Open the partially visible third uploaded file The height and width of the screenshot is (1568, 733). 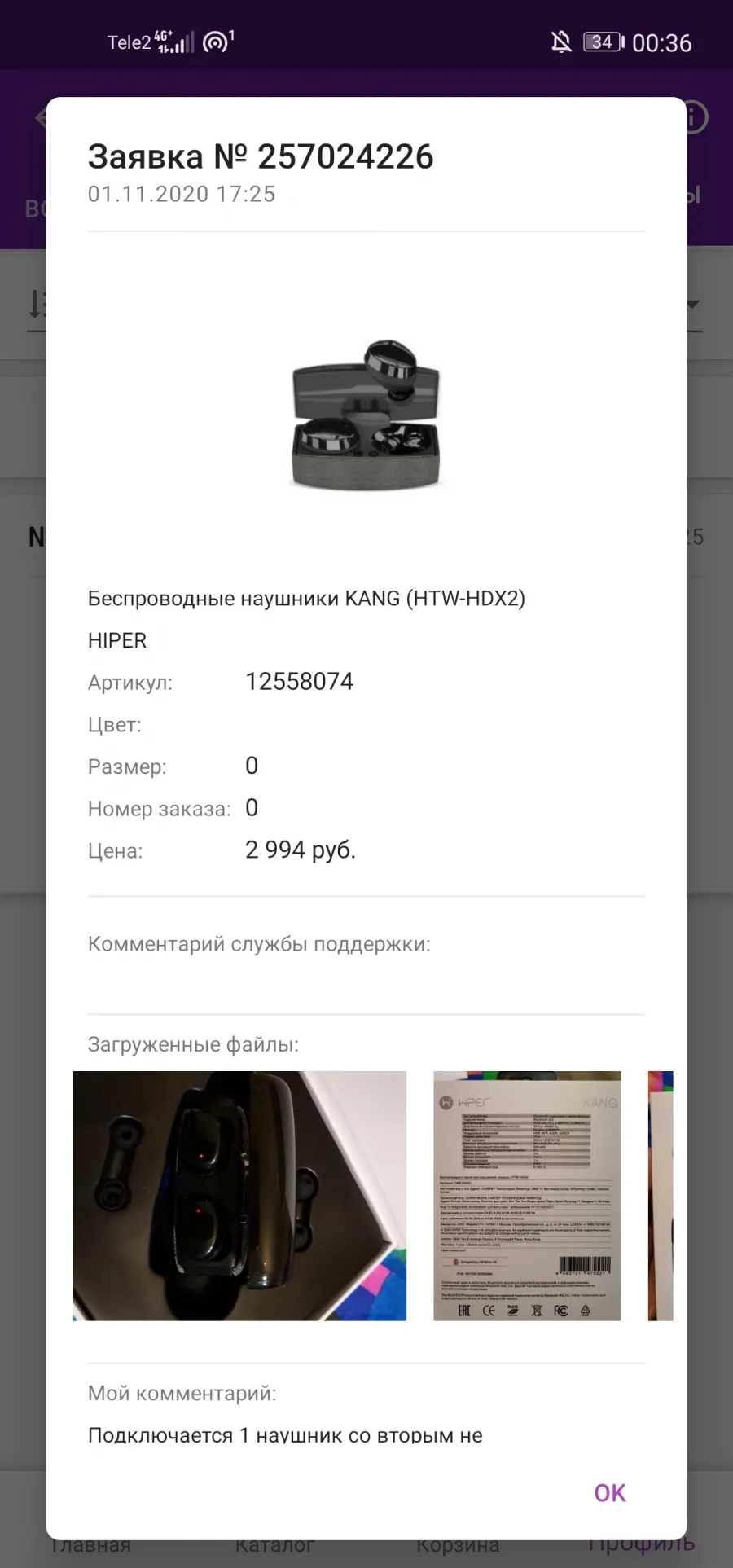tap(661, 1196)
